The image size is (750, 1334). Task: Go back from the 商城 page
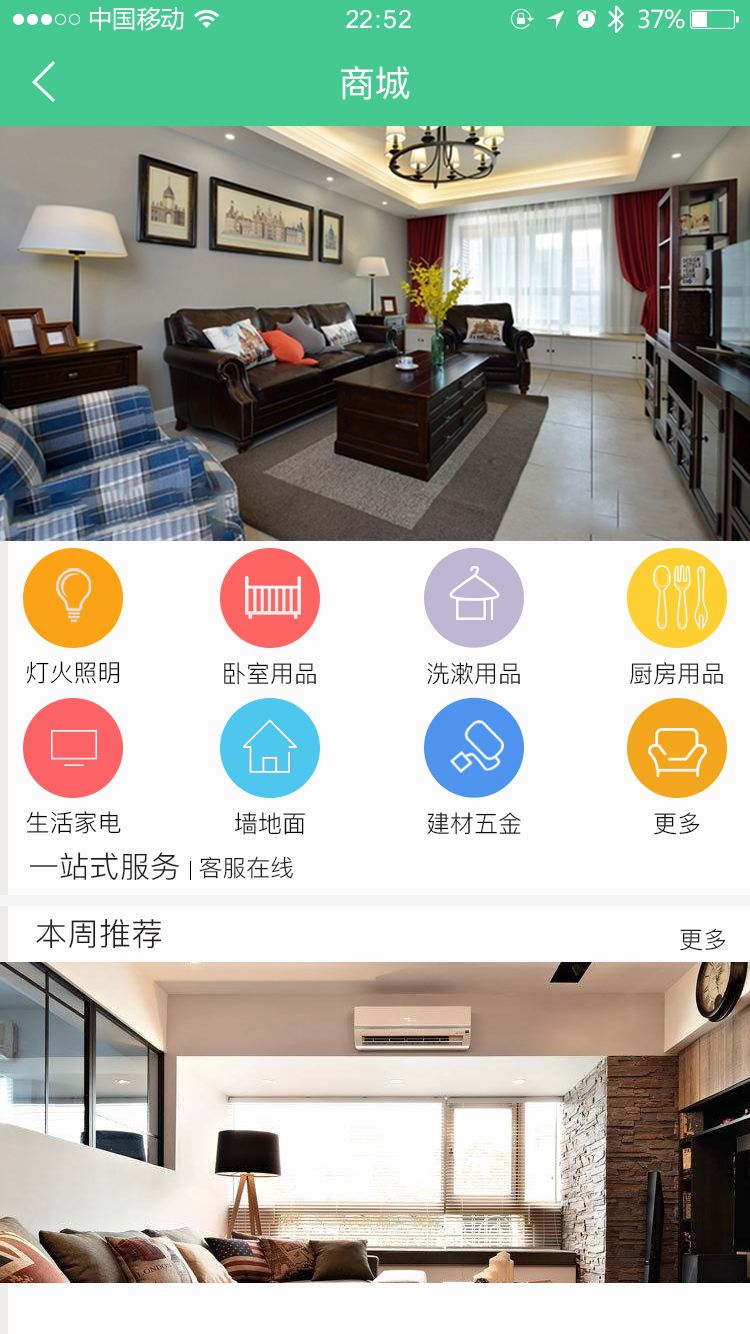[x=43, y=82]
